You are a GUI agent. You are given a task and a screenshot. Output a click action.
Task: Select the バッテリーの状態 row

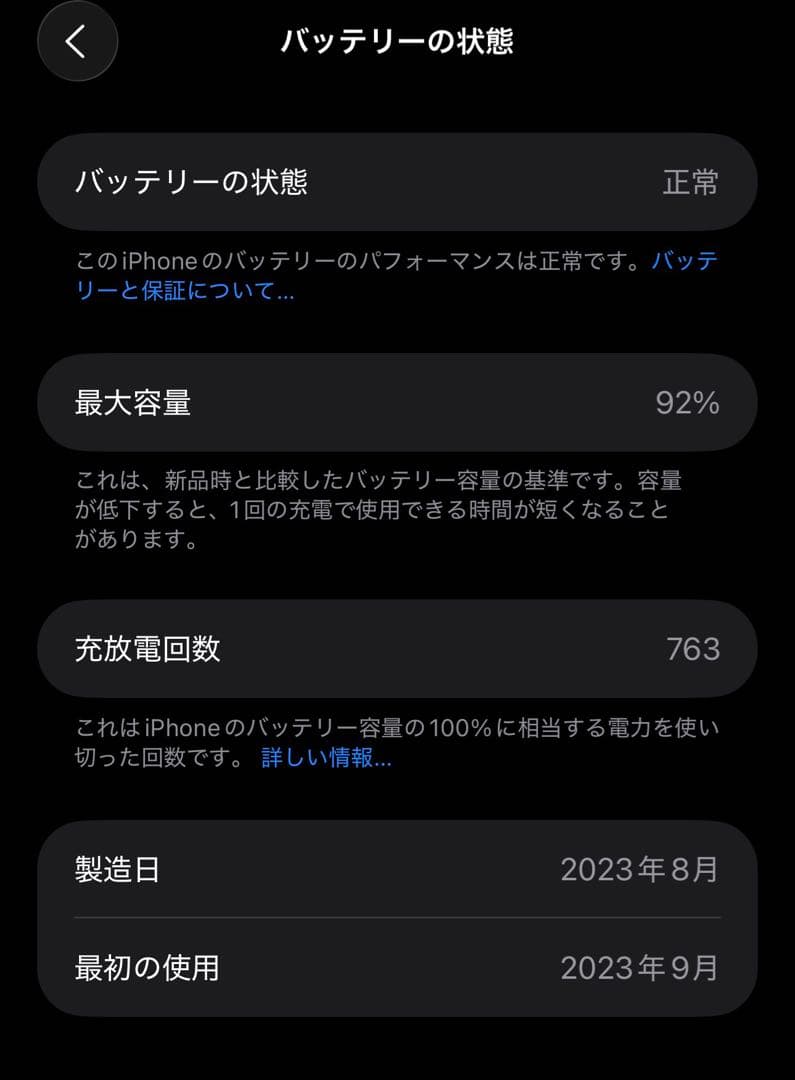(x=398, y=182)
